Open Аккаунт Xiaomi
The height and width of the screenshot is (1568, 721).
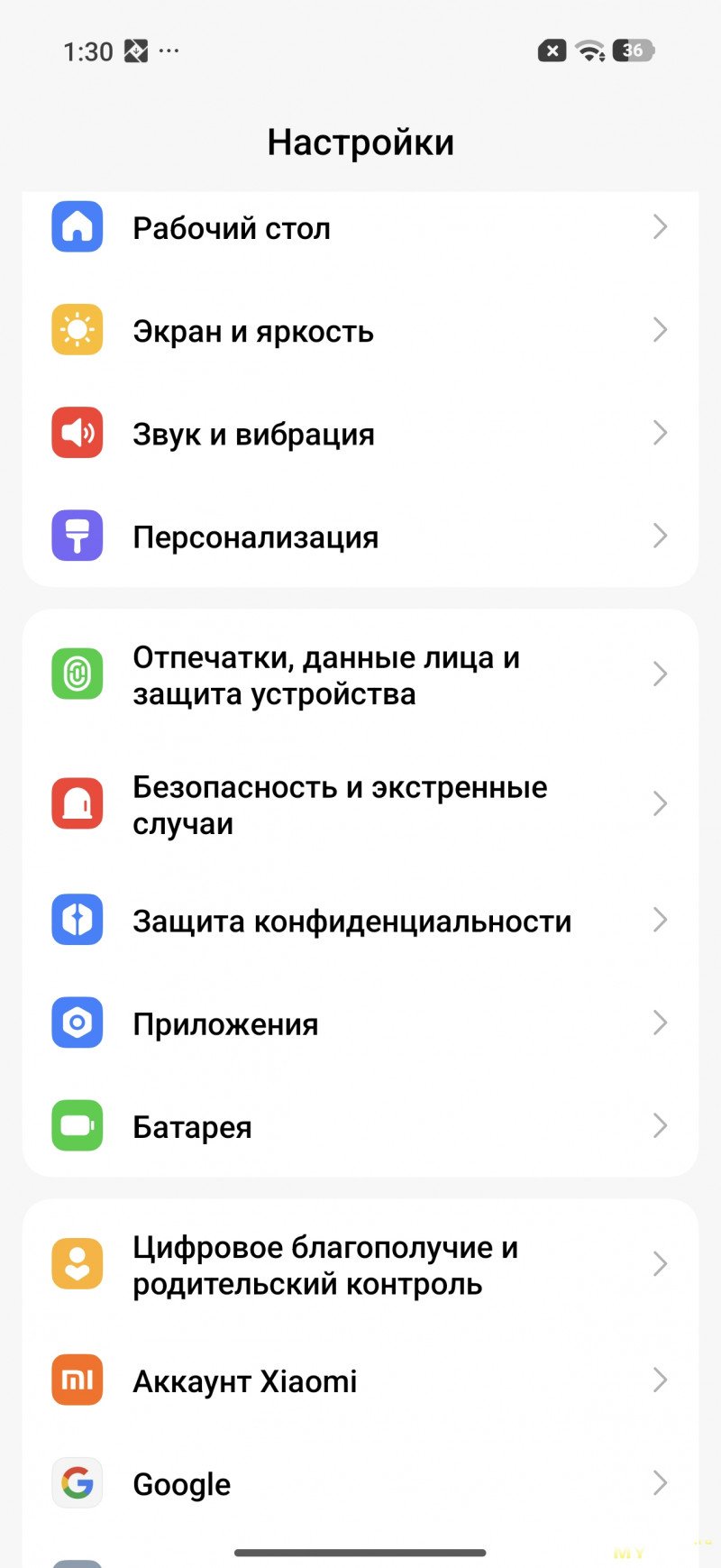click(360, 1380)
